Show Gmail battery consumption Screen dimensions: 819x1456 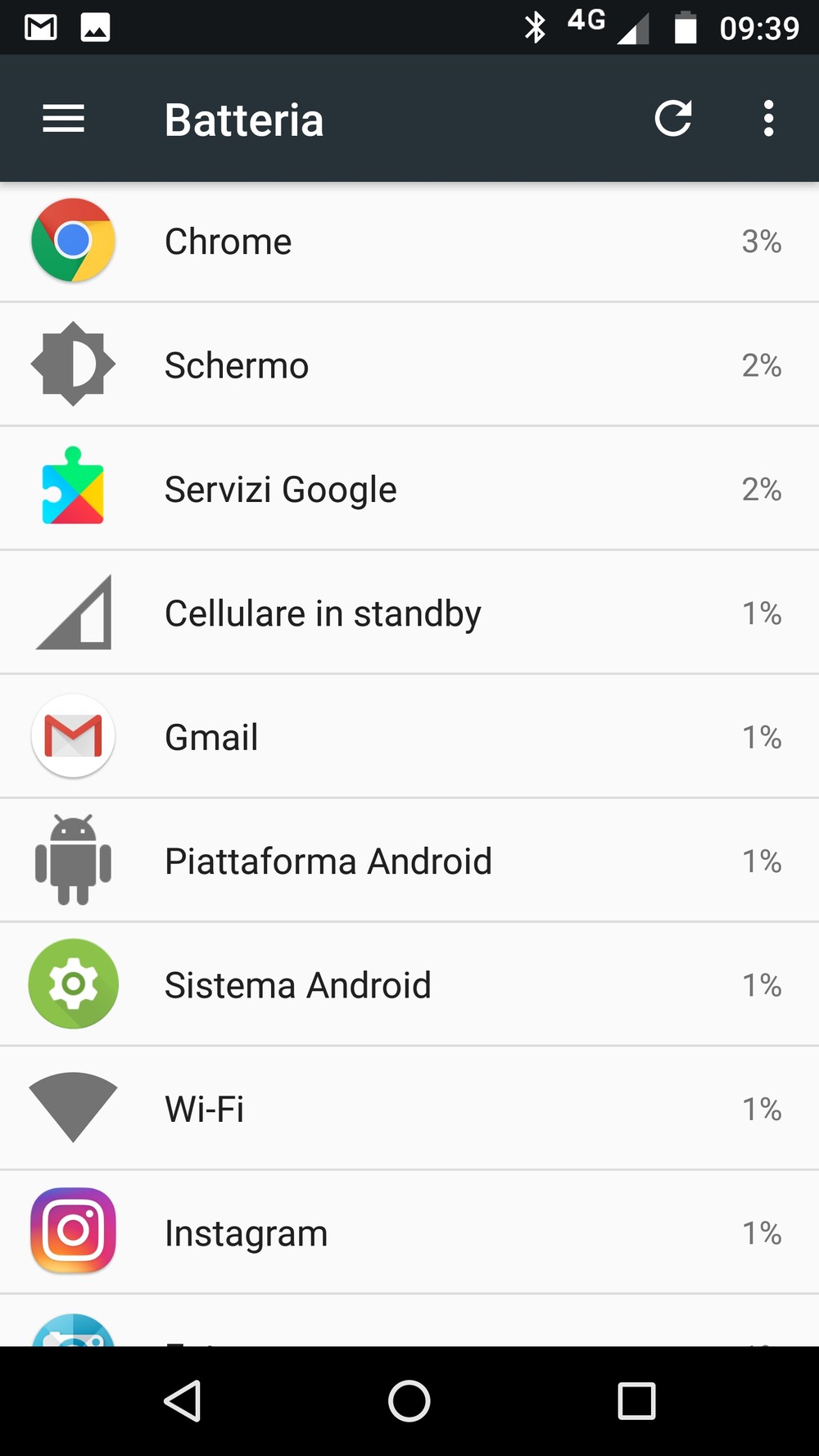[x=409, y=737]
